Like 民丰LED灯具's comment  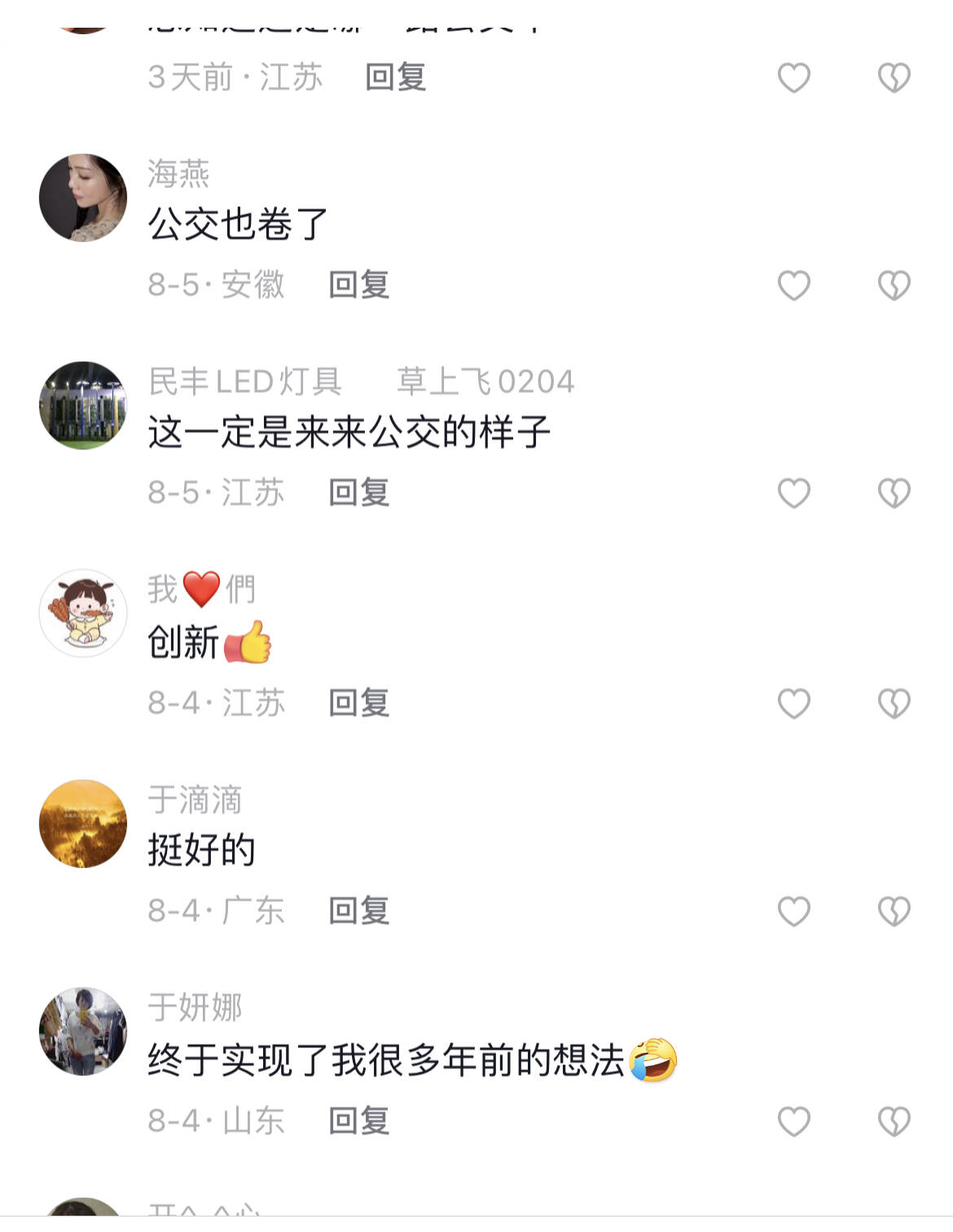[x=793, y=493]
